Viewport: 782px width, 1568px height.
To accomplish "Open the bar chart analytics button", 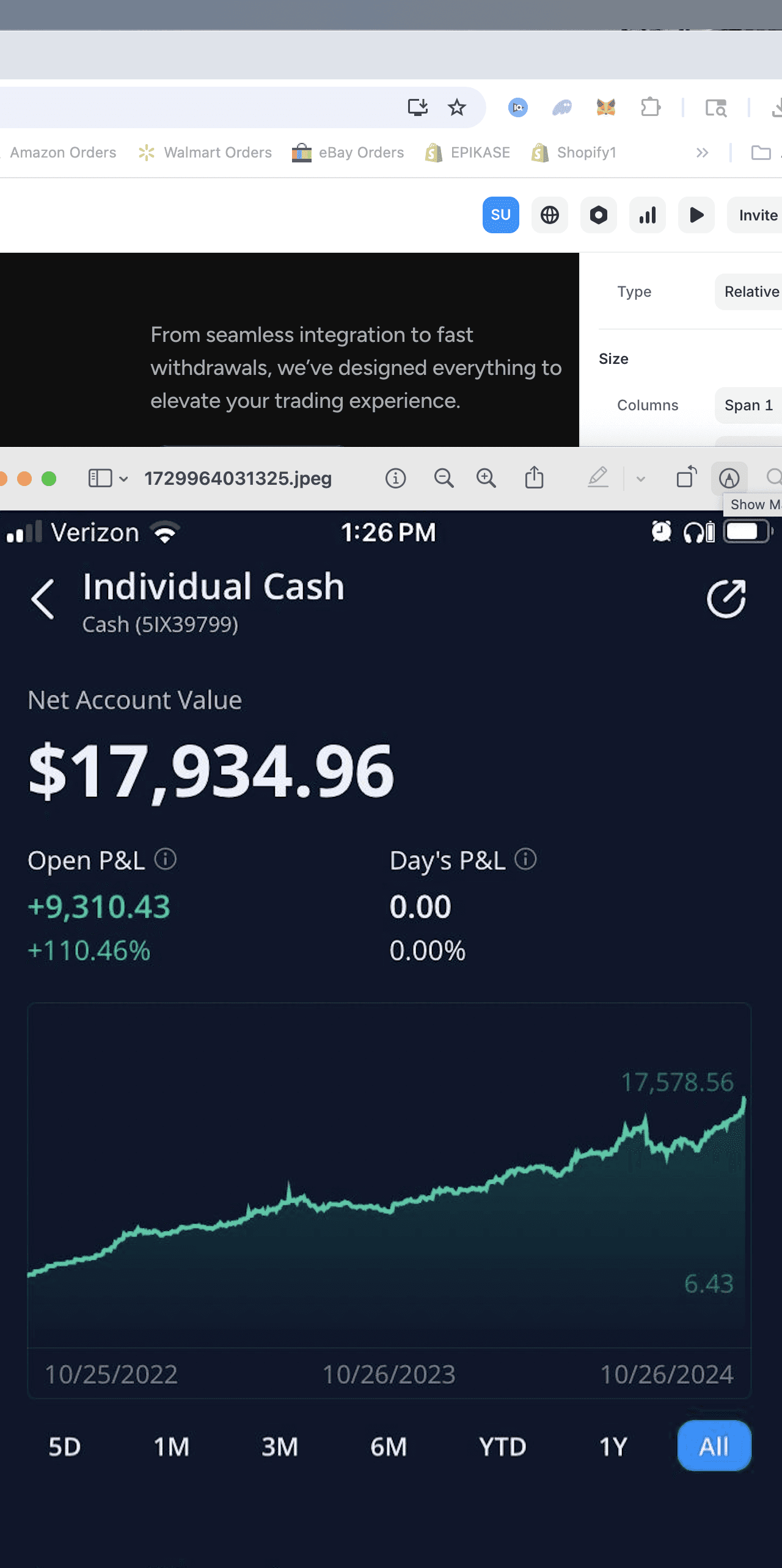I will pos(647,215).
